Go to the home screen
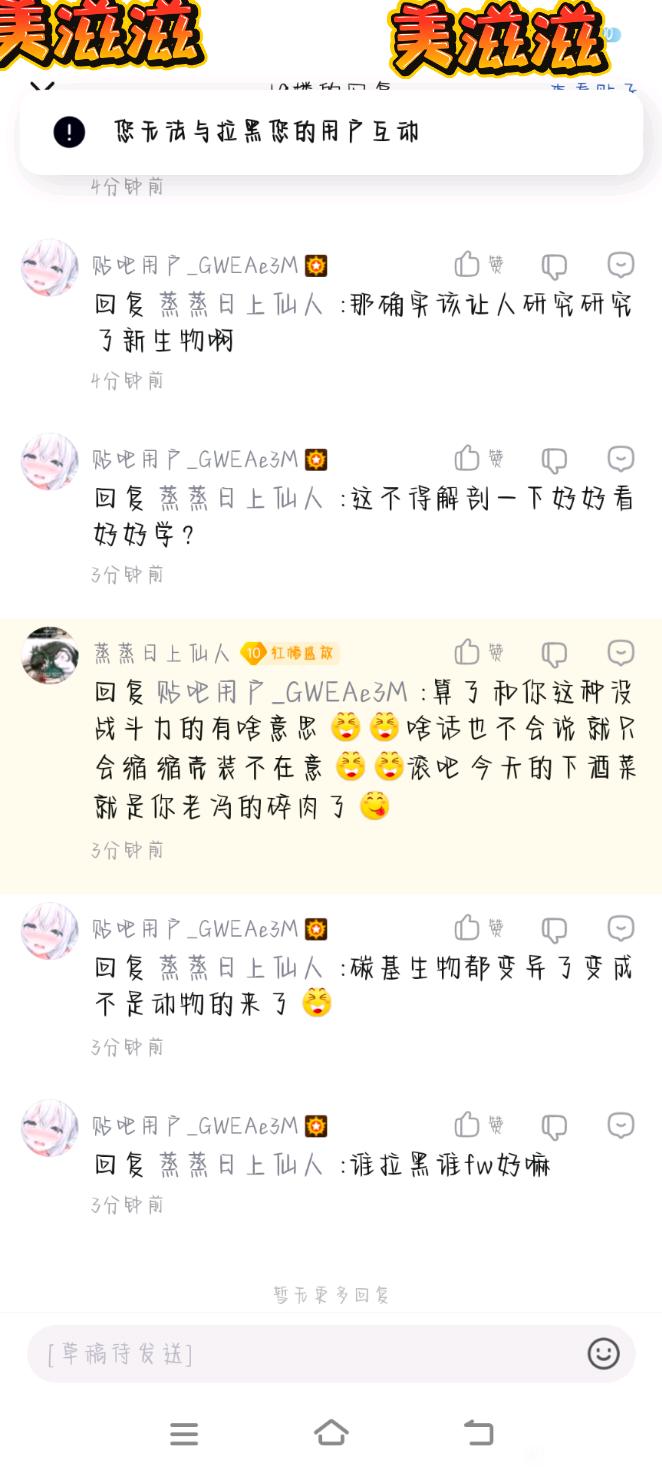 click(331, 1433)
